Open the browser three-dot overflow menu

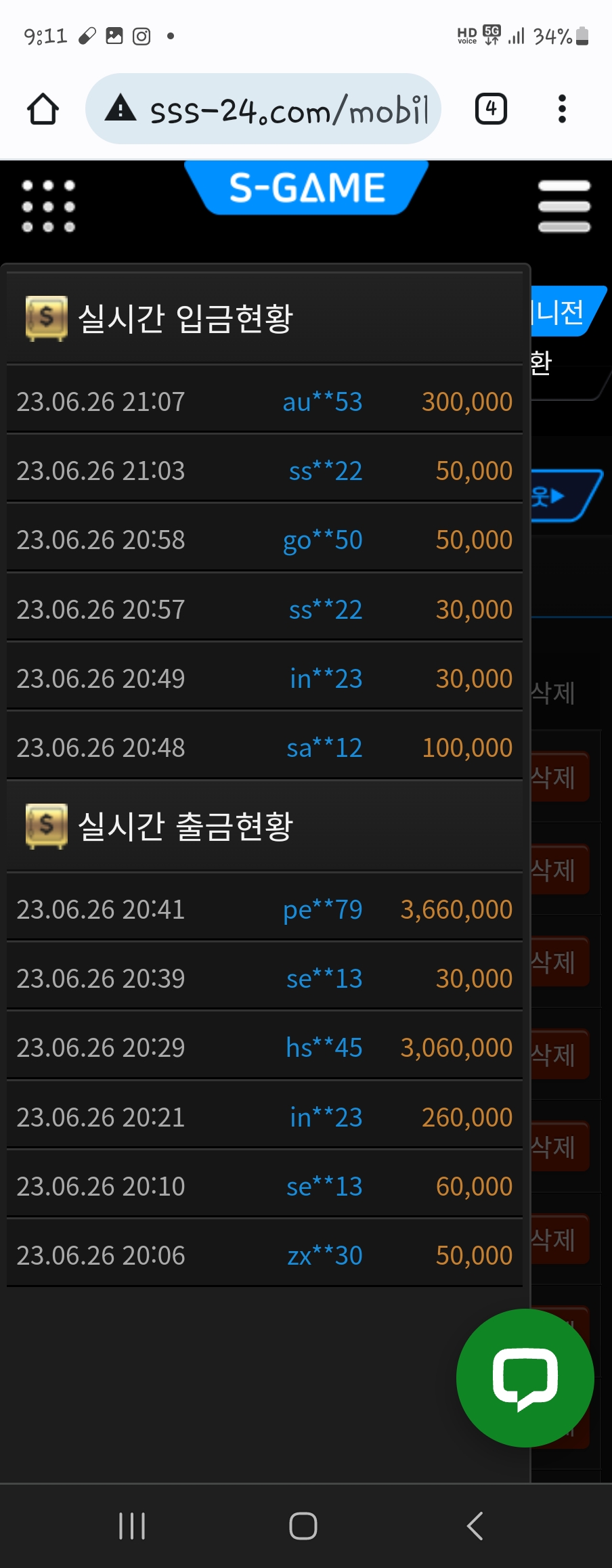pyautogui.click(x=562, y=109)
